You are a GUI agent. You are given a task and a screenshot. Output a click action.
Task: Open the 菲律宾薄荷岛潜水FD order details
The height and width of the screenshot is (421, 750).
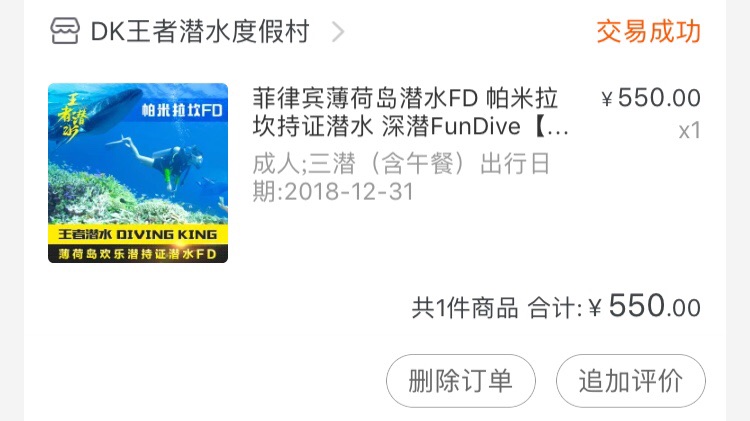[412, 114]
